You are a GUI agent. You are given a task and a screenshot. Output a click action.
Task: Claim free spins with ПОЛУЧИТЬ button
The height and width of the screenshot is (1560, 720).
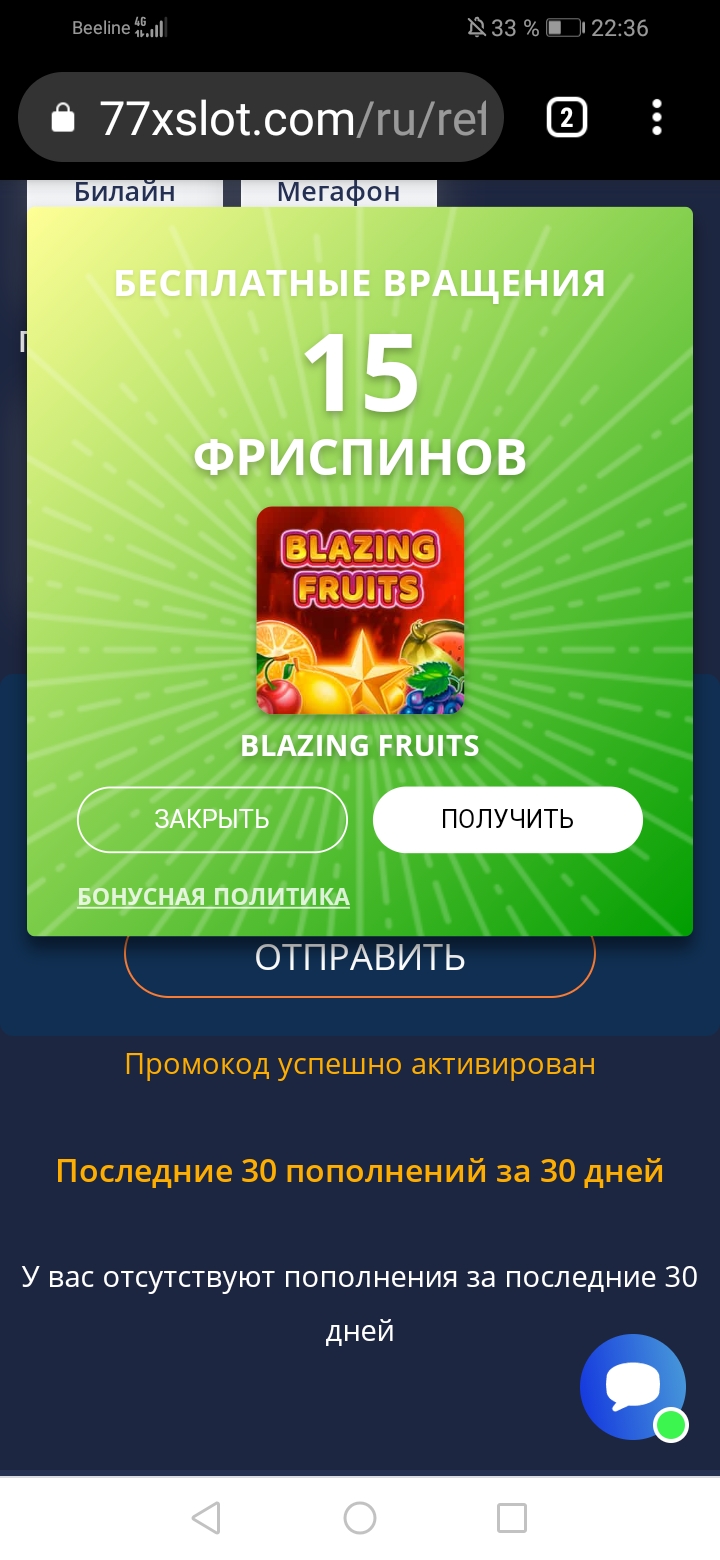tap(508, 819)
